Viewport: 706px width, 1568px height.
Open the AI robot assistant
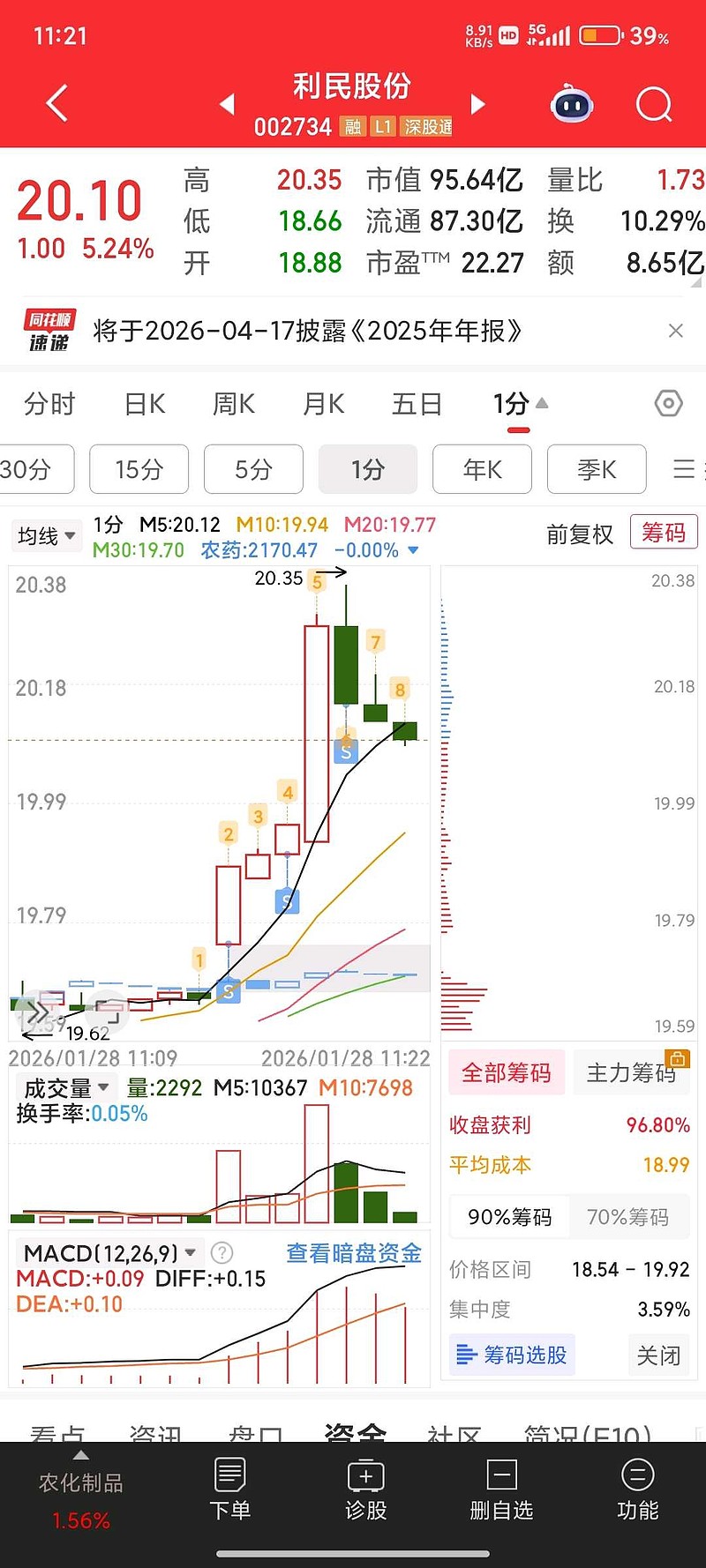tap(571, 103)
